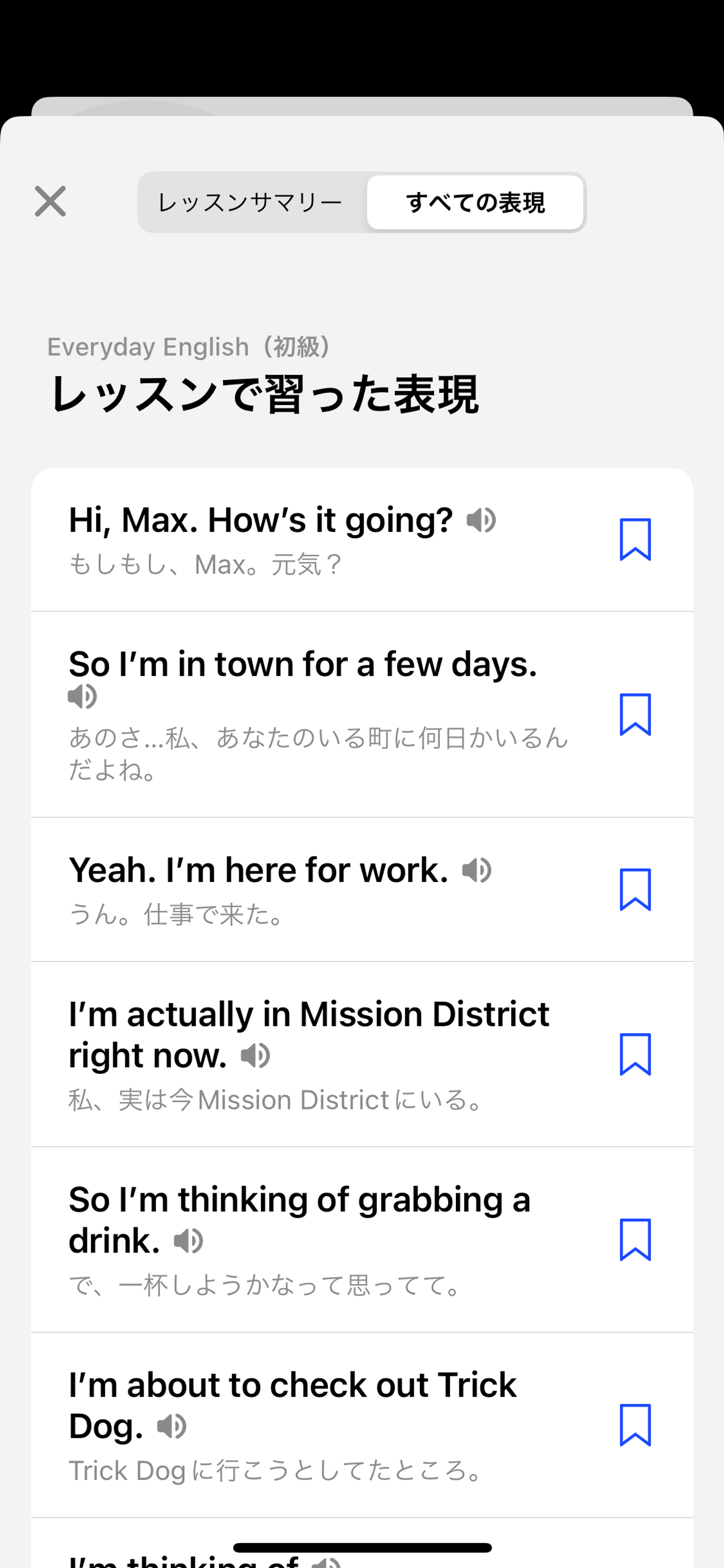Screen dimensions: 724x1568
Task: Save the "grabbing a drink" expression
Action: tap(635, 1239)
